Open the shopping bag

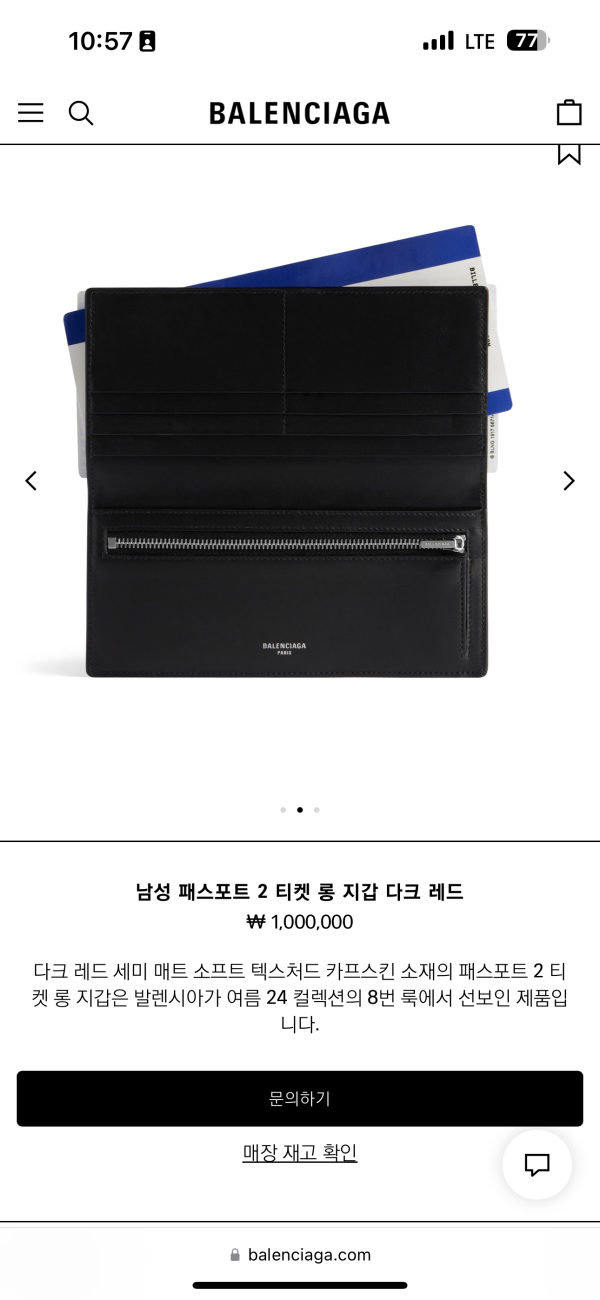coord(568,112)
